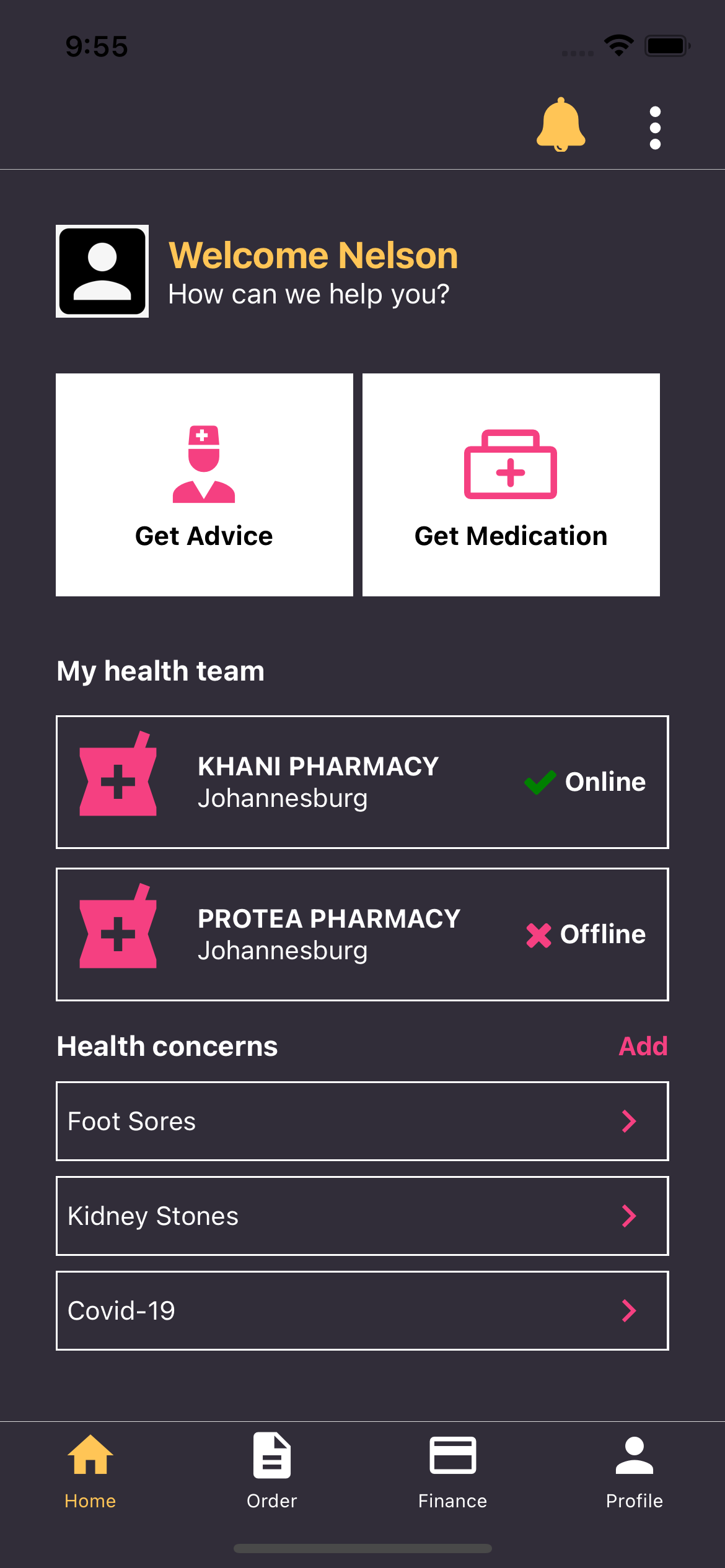Open the Profile tab
This screenshot has width=725, height=1568.
tap(635, 1472)
